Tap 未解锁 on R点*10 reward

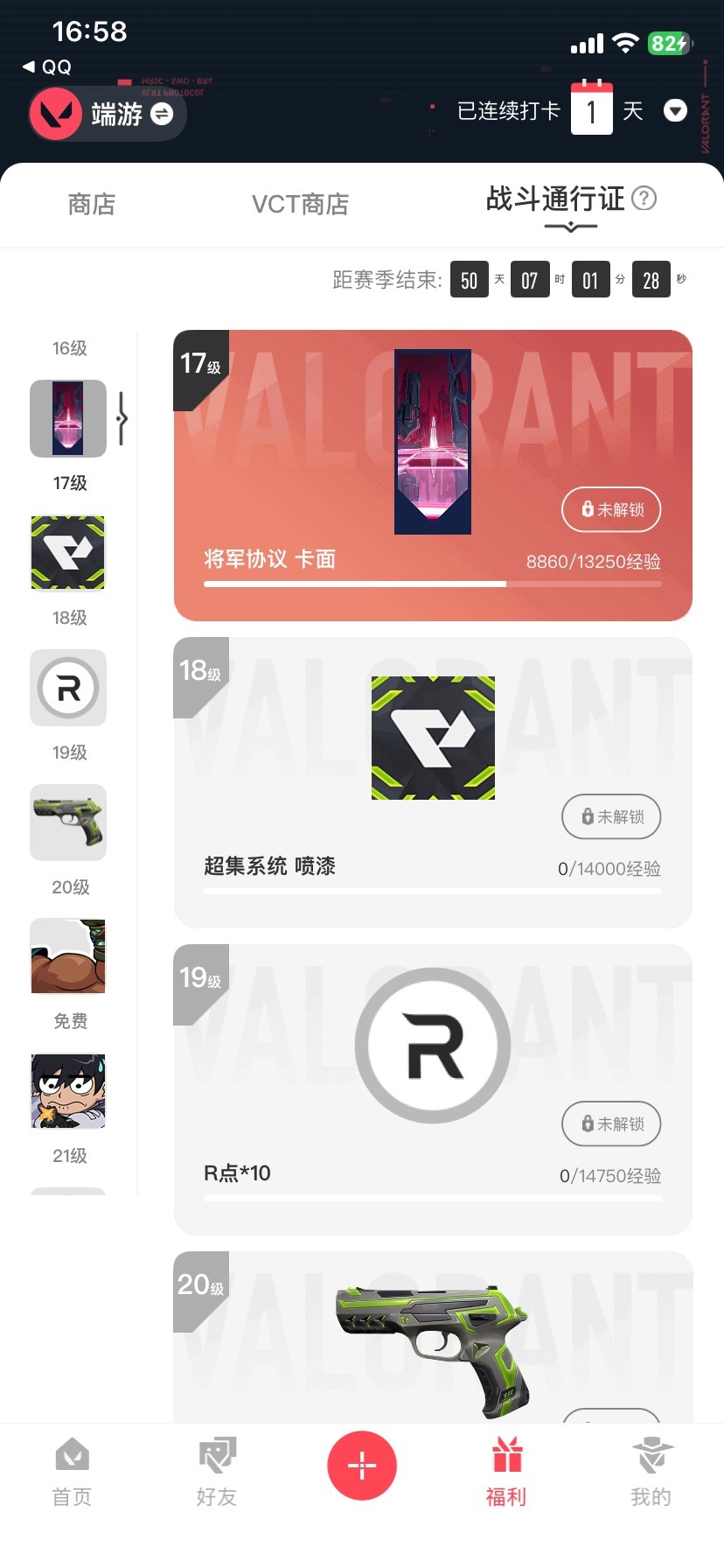[x=611, y=1123]
